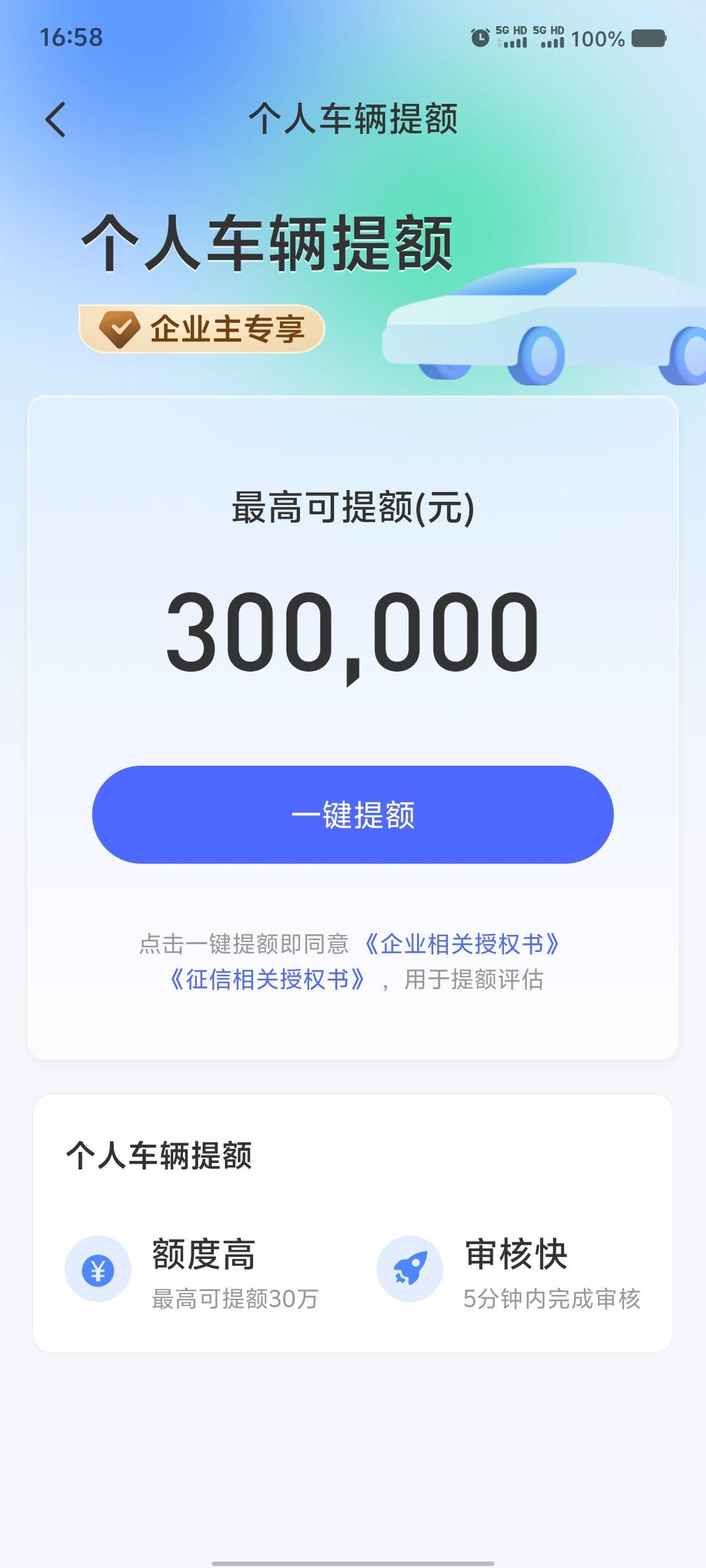Tap the 一键提额 button
The height and width of the screenshot is (1568, 706).
click(353, 815)
